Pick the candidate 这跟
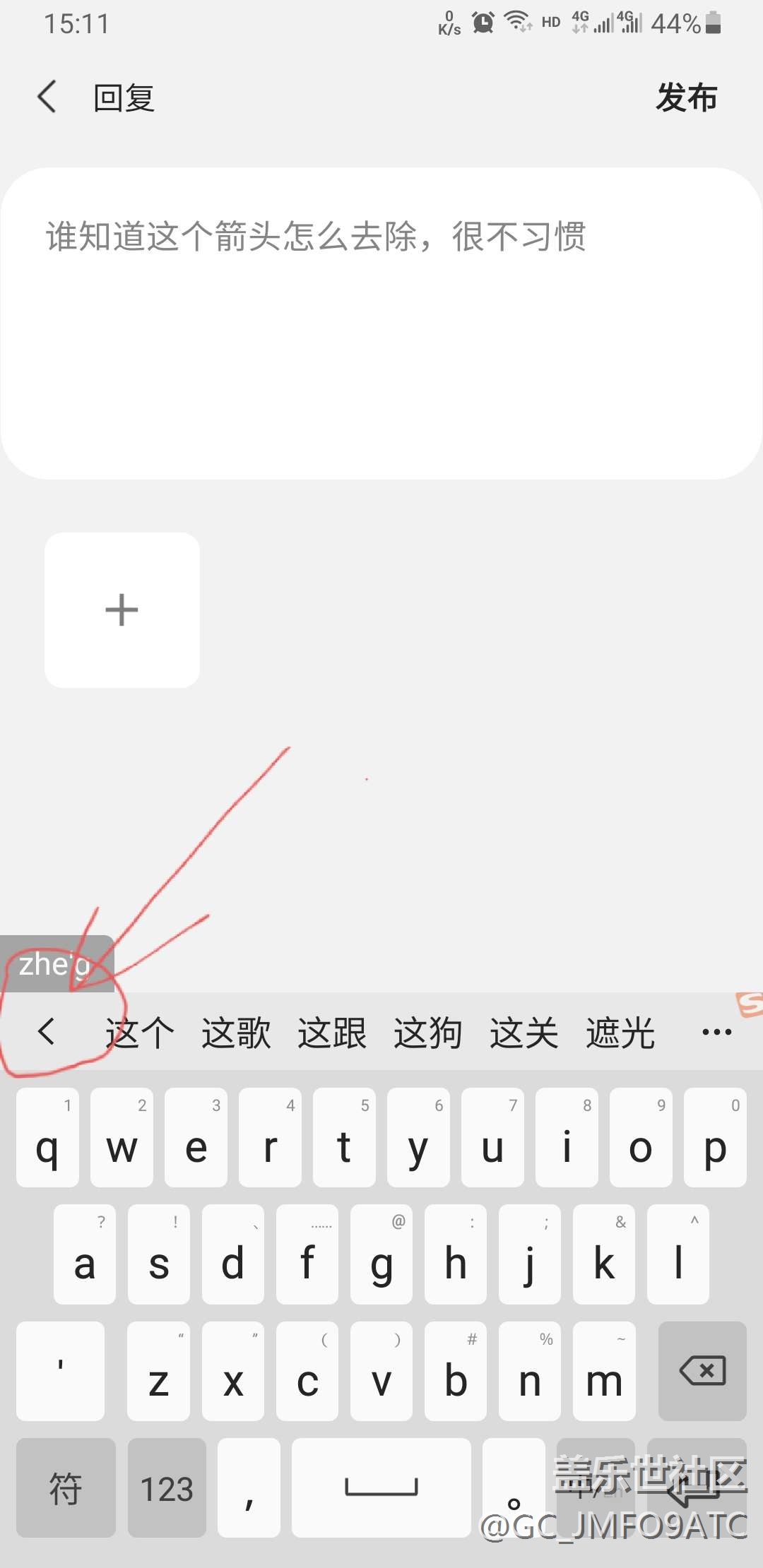This screenshot has height=1568, width=763. [x=332, y=1033]
